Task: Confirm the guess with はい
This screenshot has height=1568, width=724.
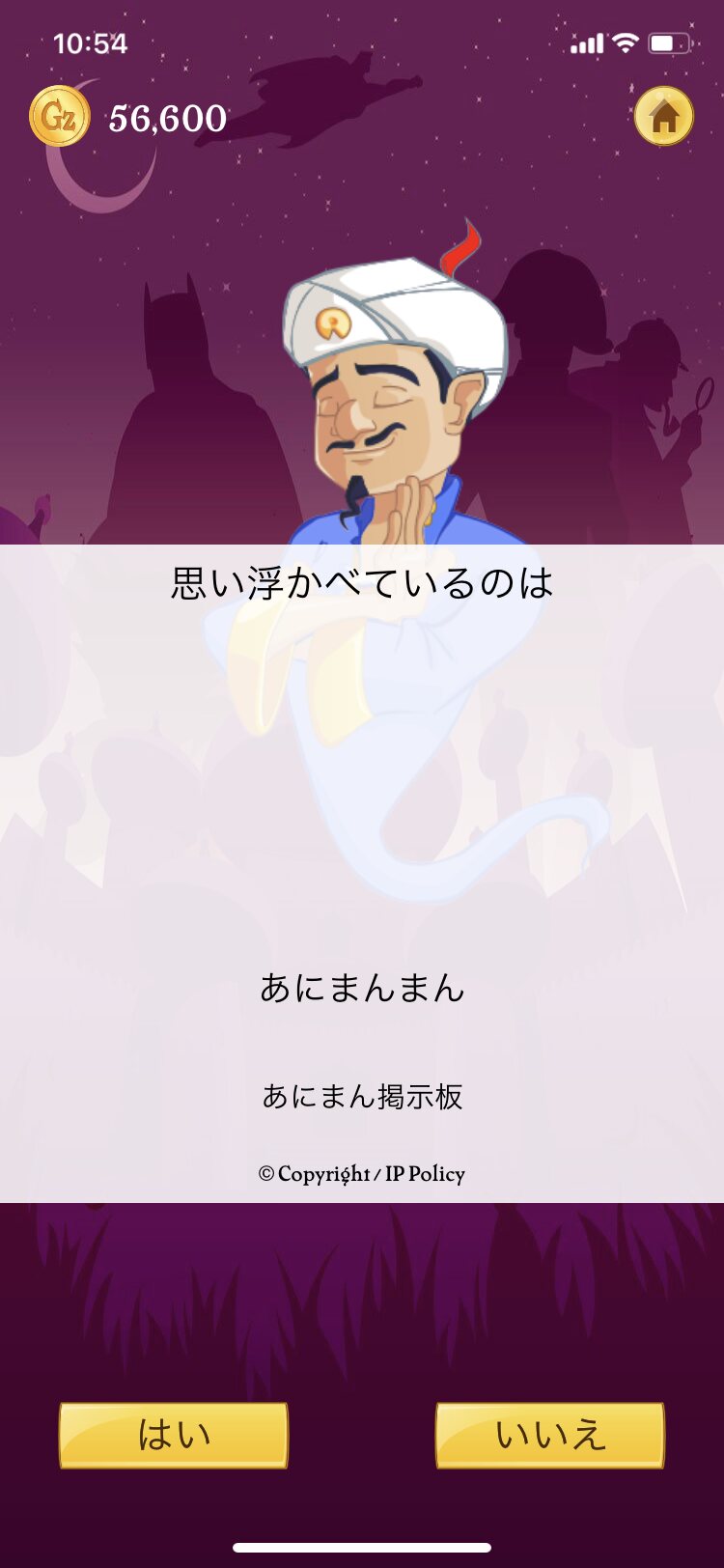Action: [174, 1436]
